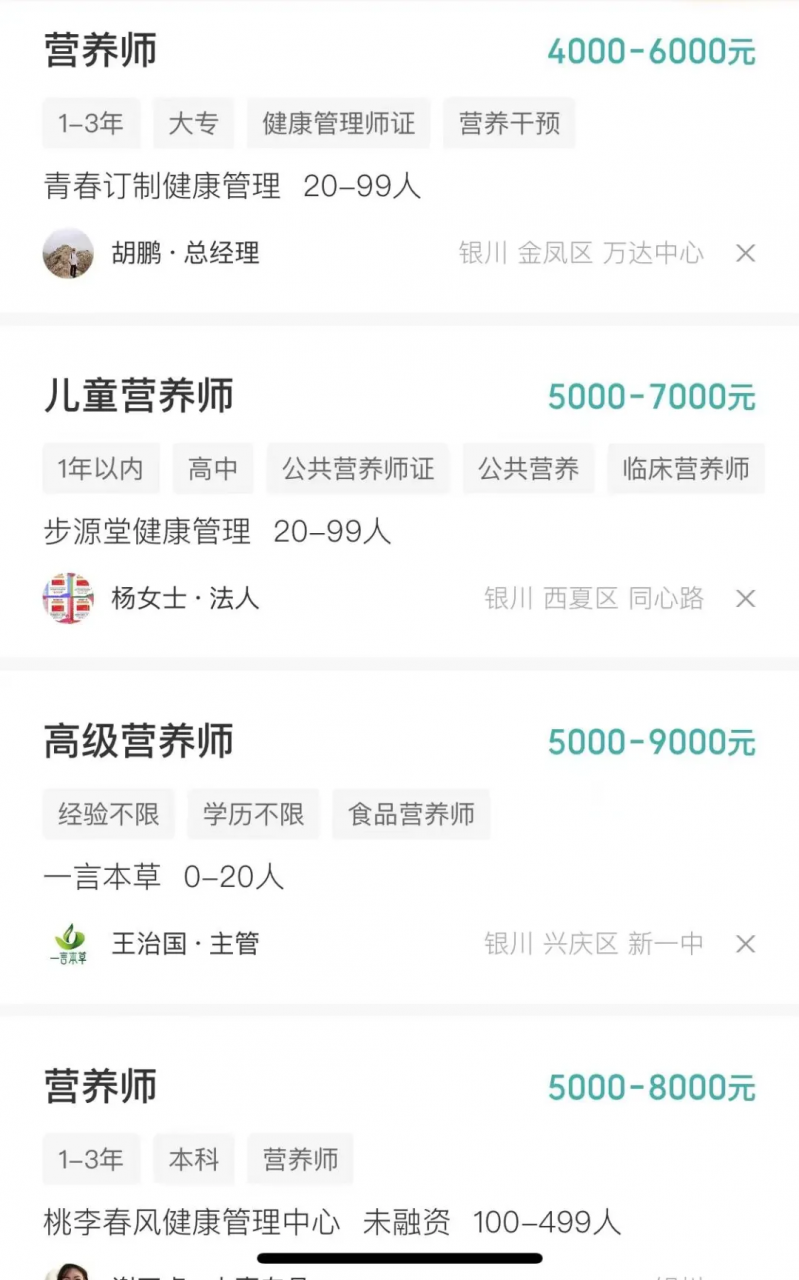Select the 健康管理师证 requirement tag
Viewport: 799px width, 1280px height.
click(x=337, y=122)
